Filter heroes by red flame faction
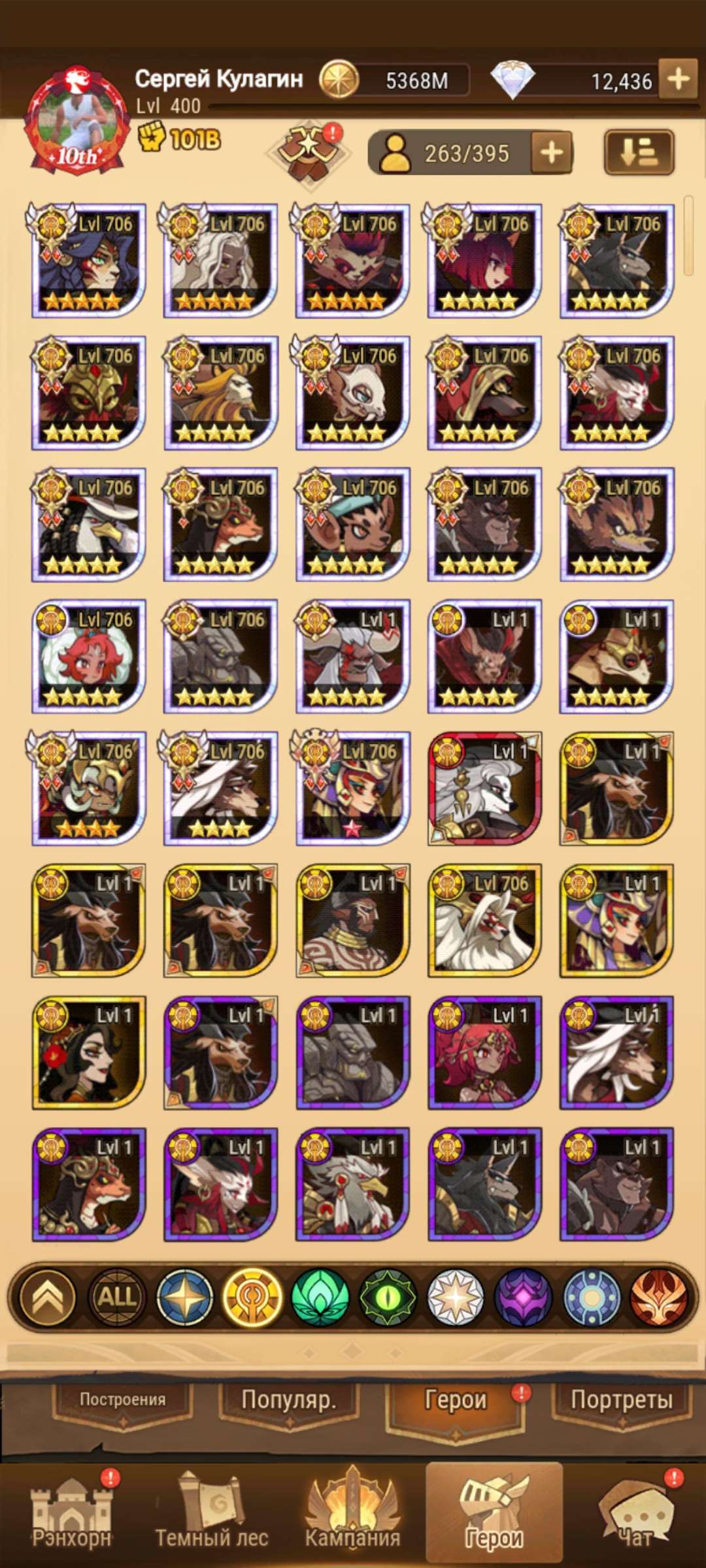706x1568 pixels. tap(659, 1296)
